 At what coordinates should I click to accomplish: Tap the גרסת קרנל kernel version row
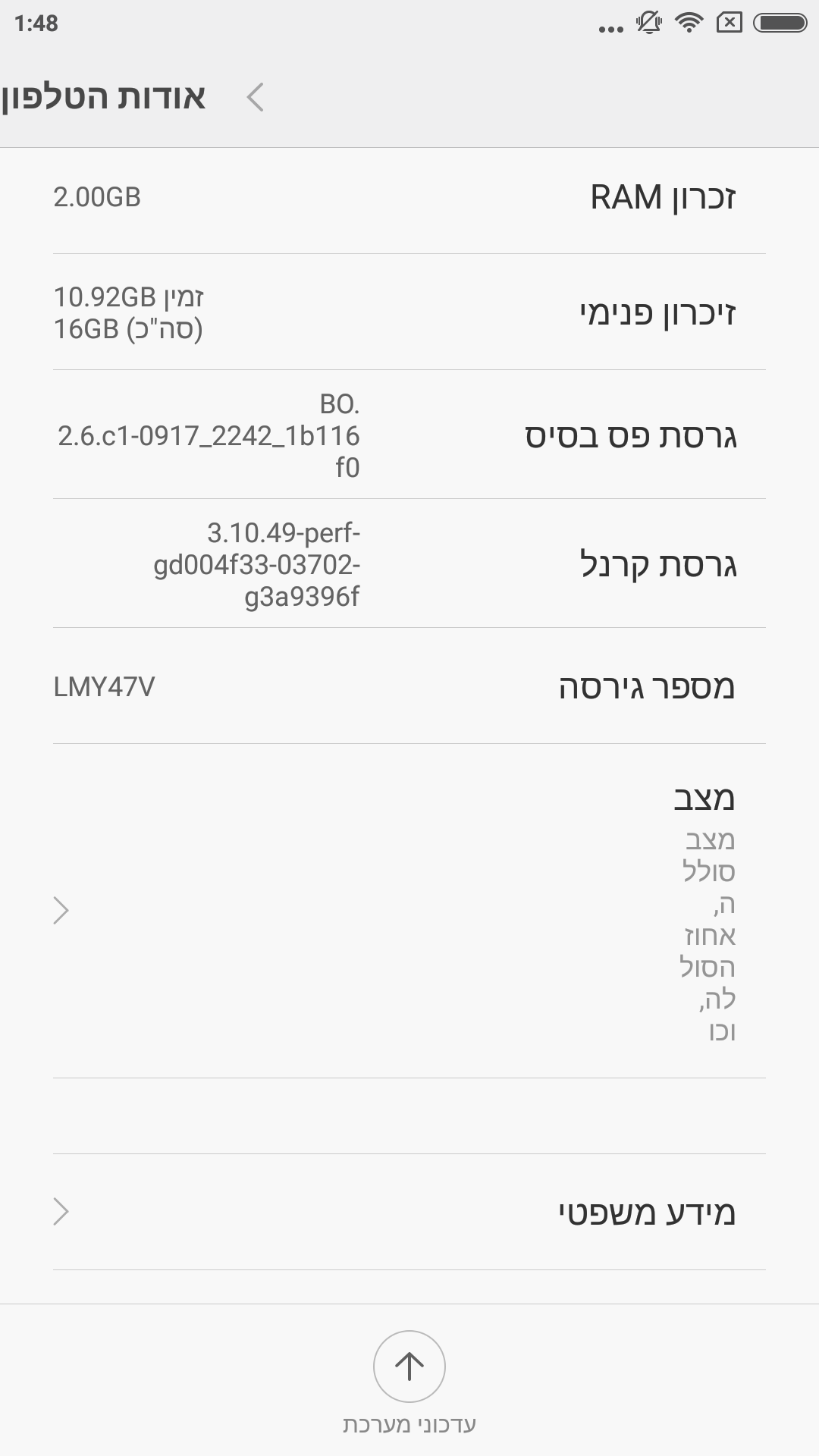(409, 563)
